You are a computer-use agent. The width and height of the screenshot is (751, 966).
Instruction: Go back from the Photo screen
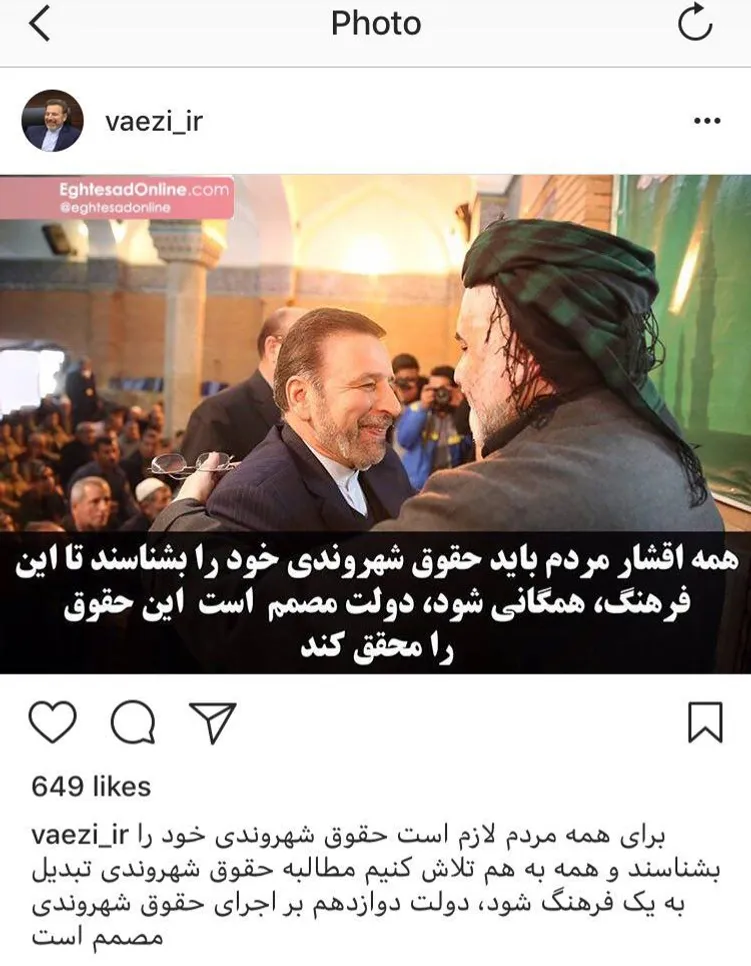coord(39,25)
